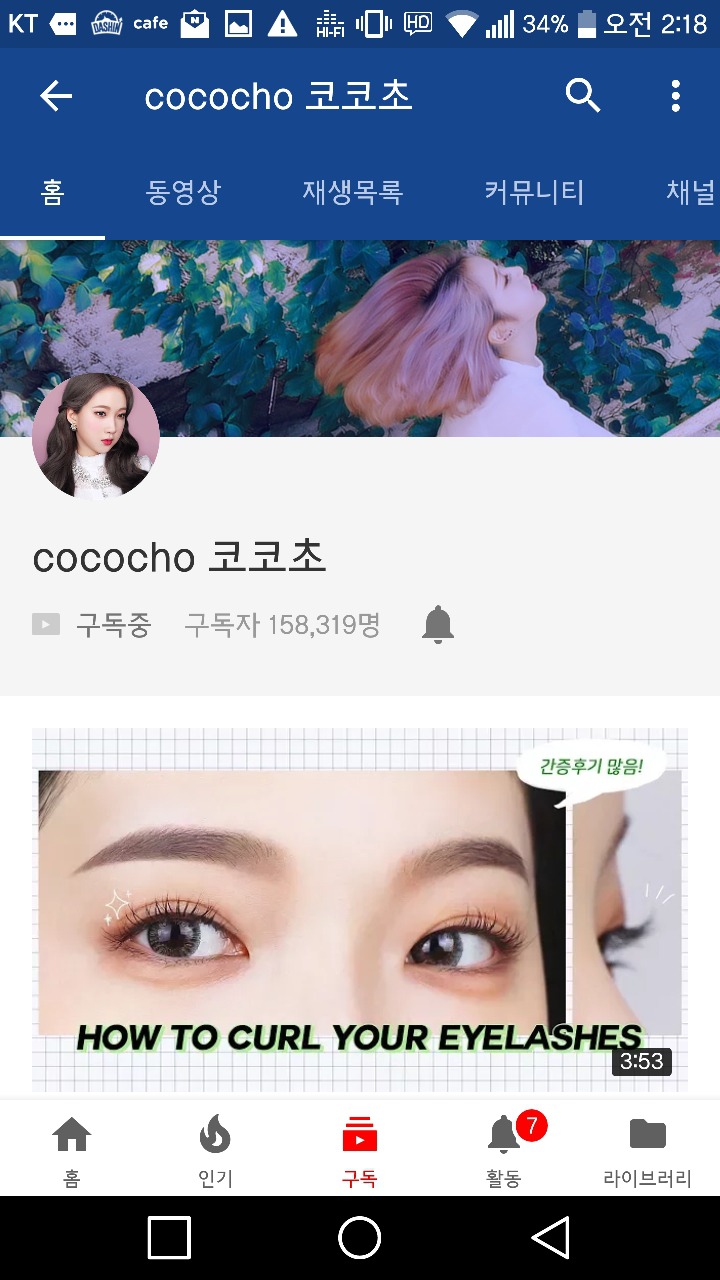The height and width of the screenshot is (1280, 720).
Task: Open 활동 with 7 notifications
Action: click(504, 1150)
